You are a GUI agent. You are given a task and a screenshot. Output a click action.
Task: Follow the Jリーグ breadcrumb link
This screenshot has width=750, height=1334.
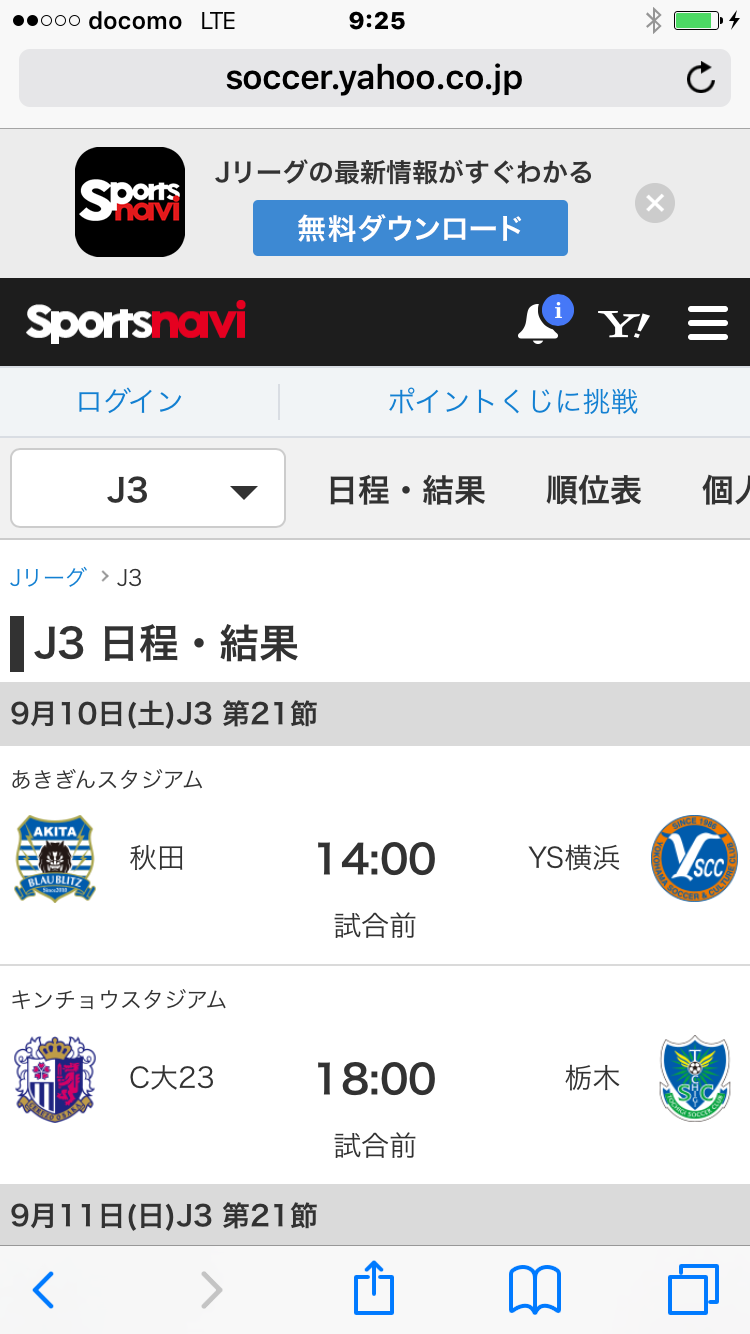(48, 577)
